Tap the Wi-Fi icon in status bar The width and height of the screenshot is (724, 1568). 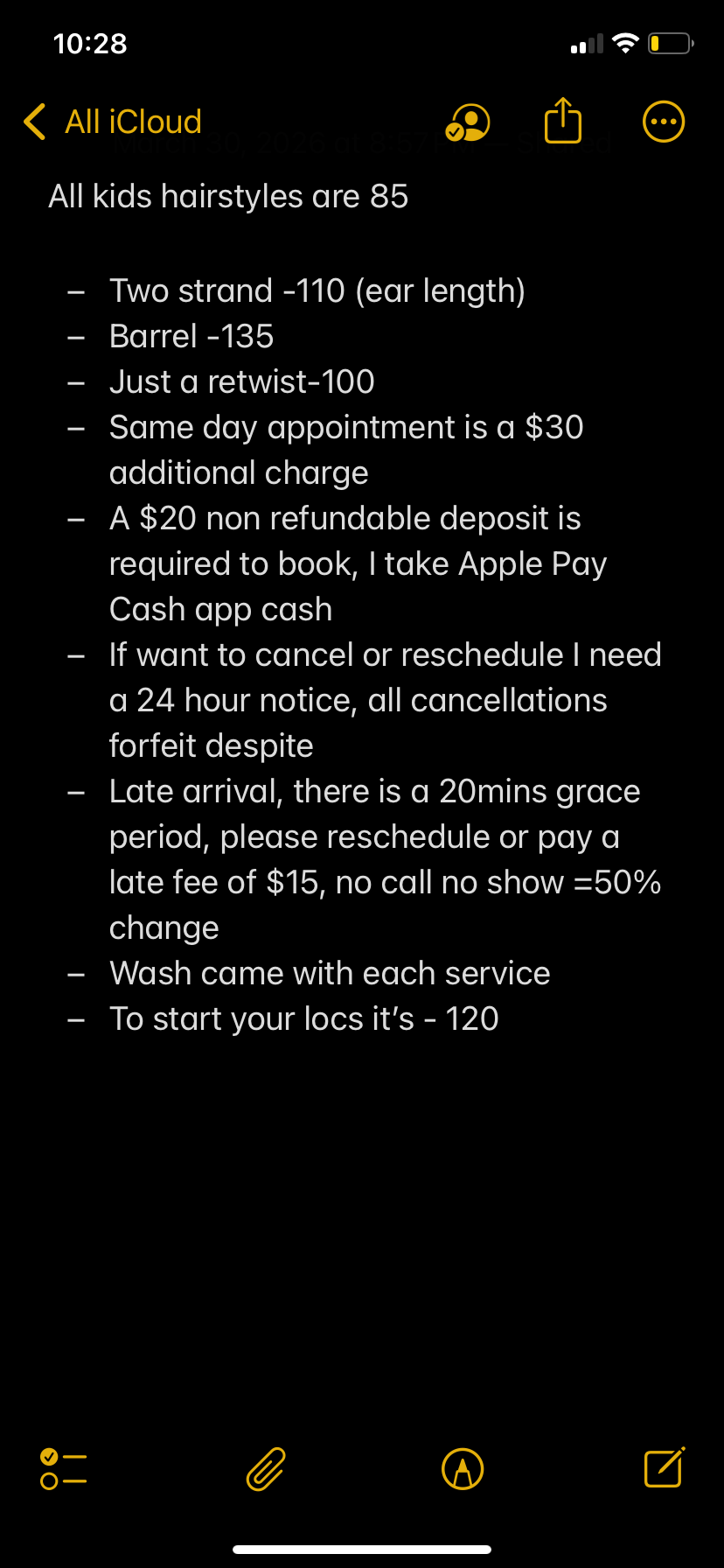624,43
